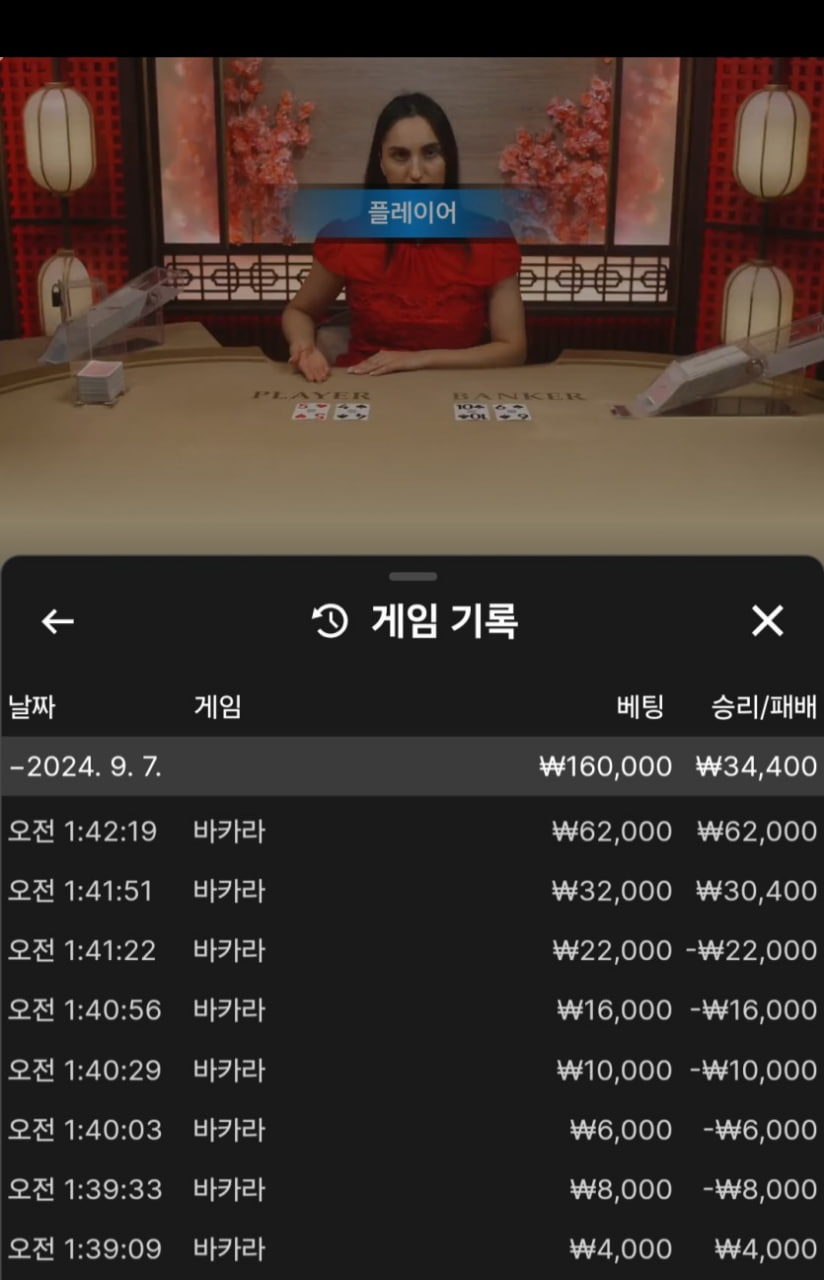Image resolution: width=824 pixels, height=1280 pixels.
Task: Open the 오전 1:42:19 baccarat record
Action: pyautogui.click(x=411, y=831)
